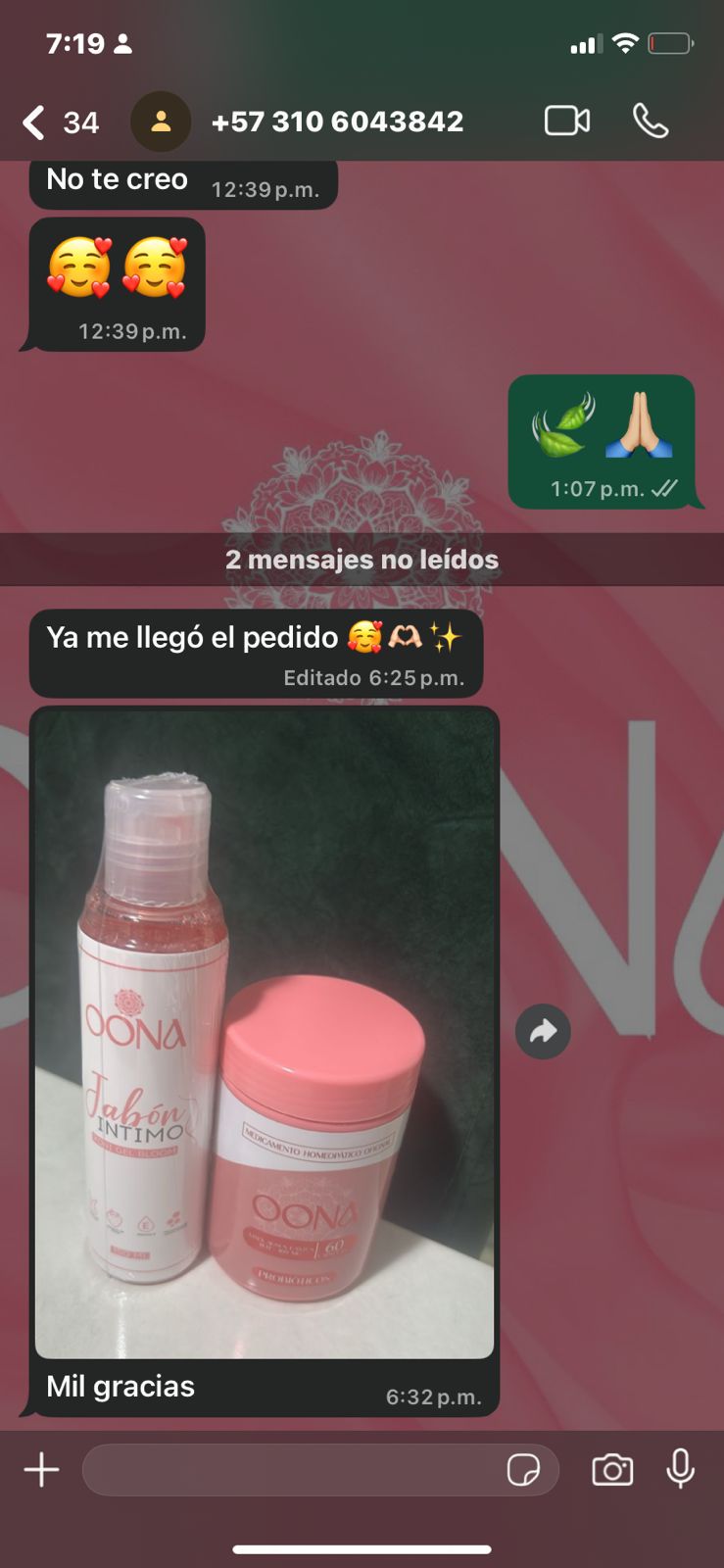Record a voice message
This screenshot has height=1568, width=724.
(680, 1470)
